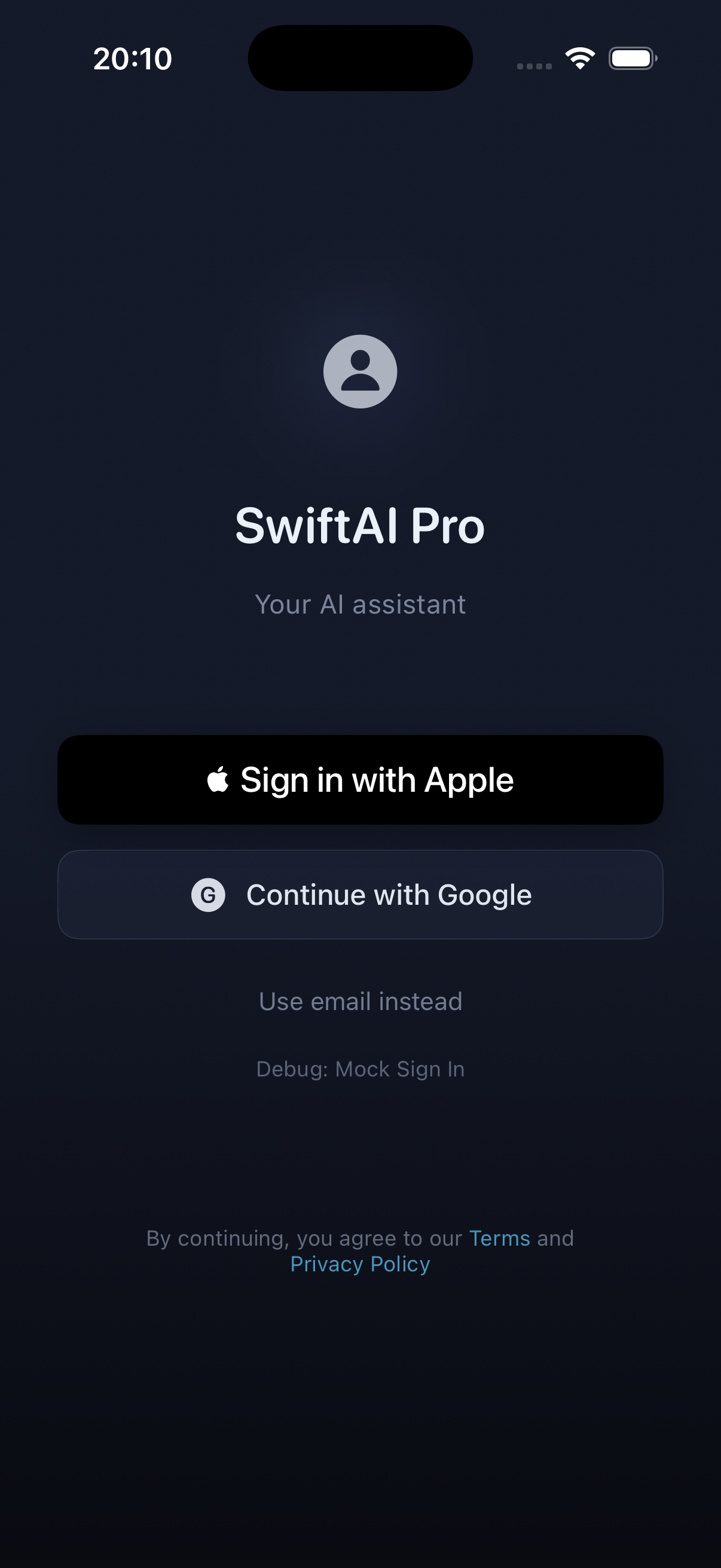Open the Privacy Policy link
Image resolution: width=721 pixels, height=1568 pixels.
[x=359, y=1264]
